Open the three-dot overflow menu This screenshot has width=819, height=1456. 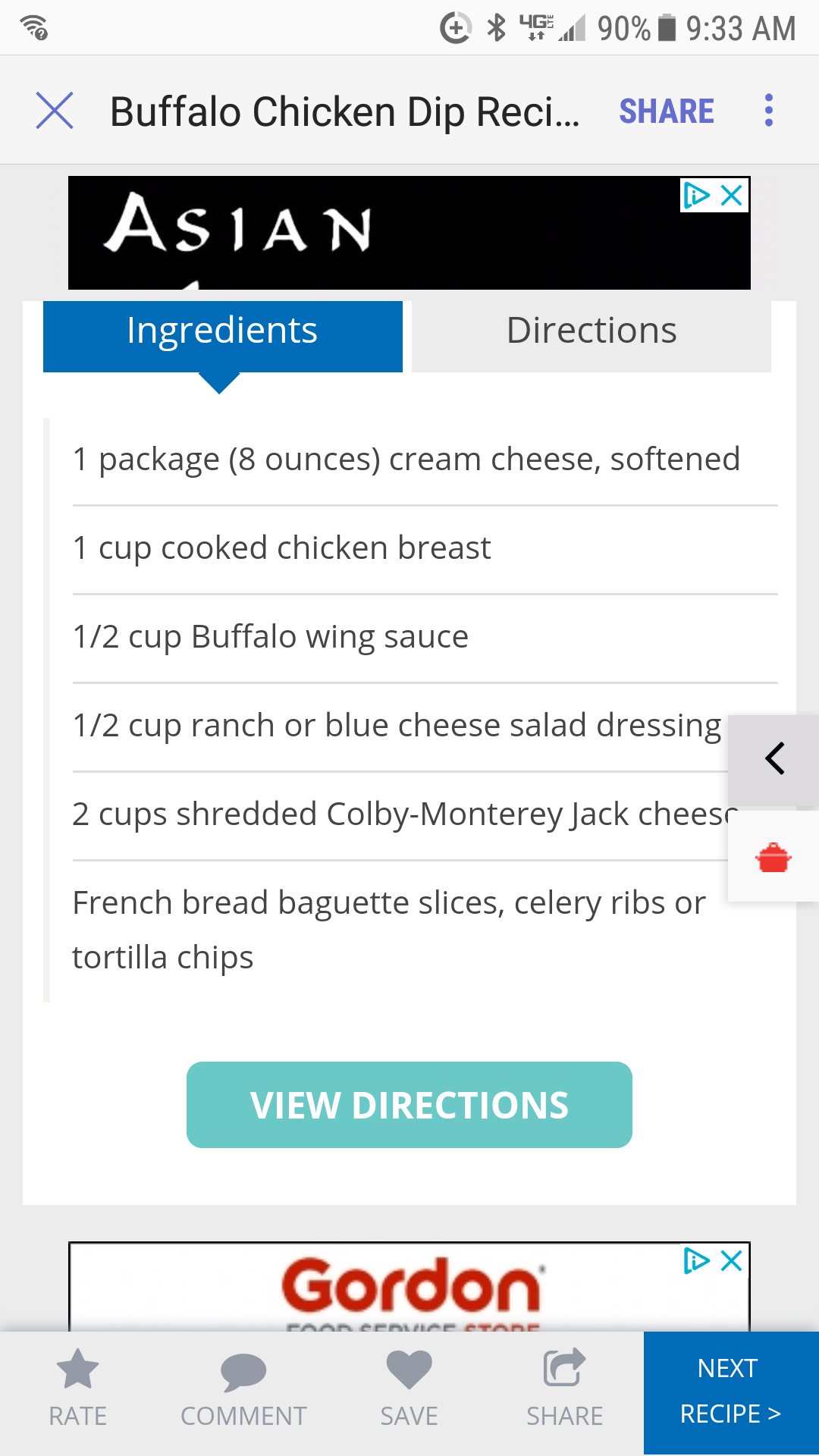coord(769,111)
